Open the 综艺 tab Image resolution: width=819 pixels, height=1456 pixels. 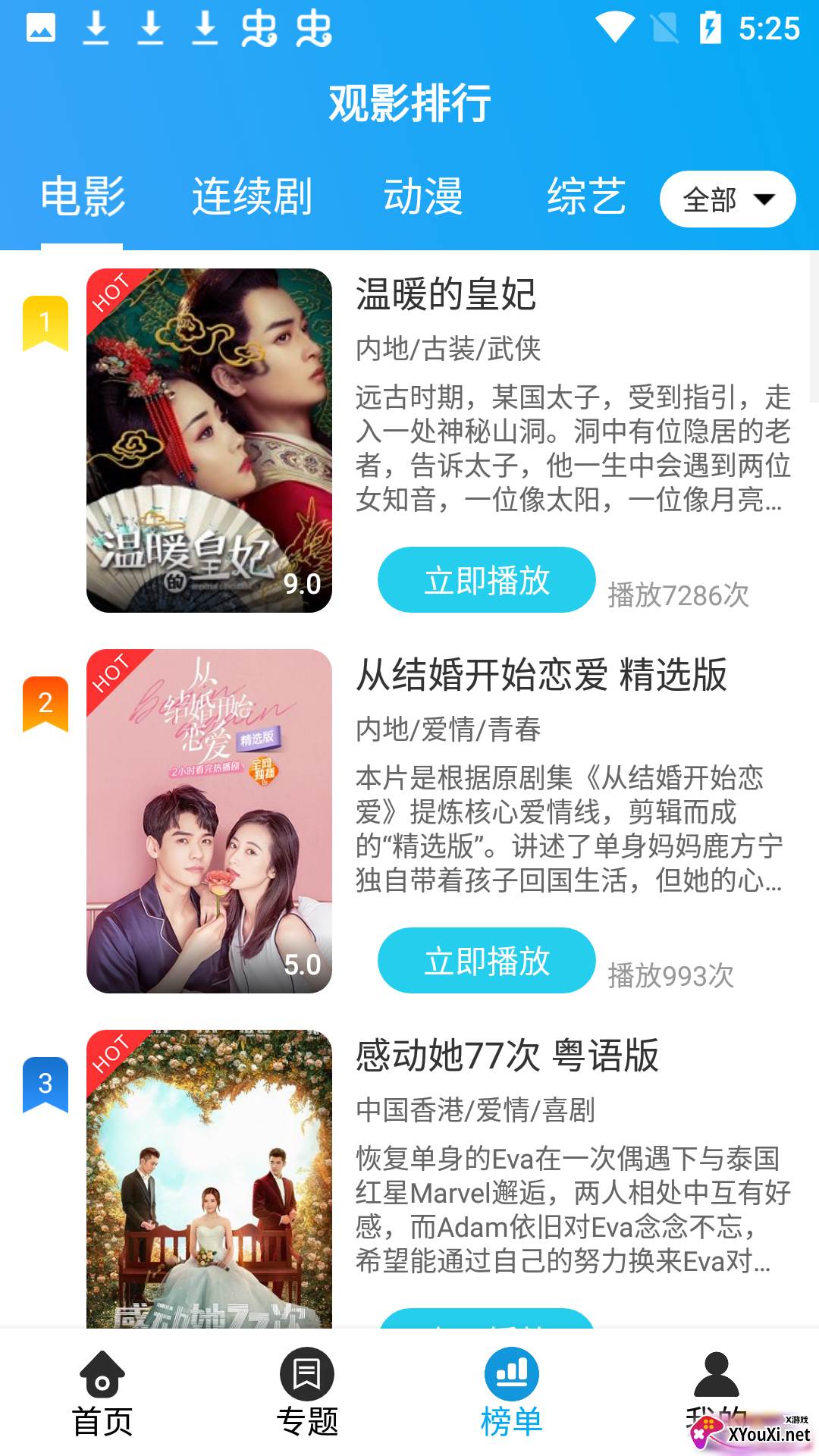(586, 197)
